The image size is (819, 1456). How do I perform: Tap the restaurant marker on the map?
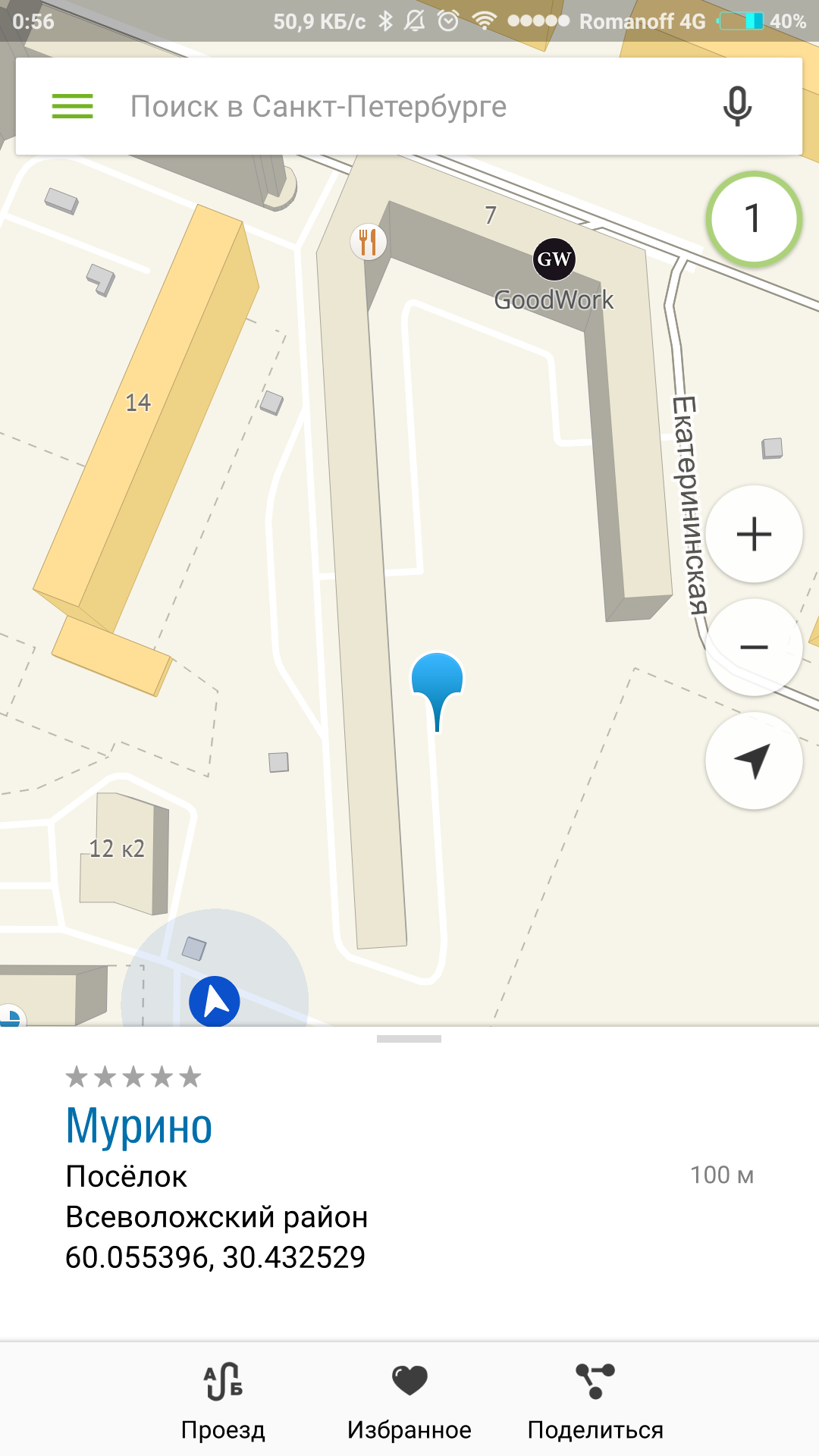coord(369,242)
